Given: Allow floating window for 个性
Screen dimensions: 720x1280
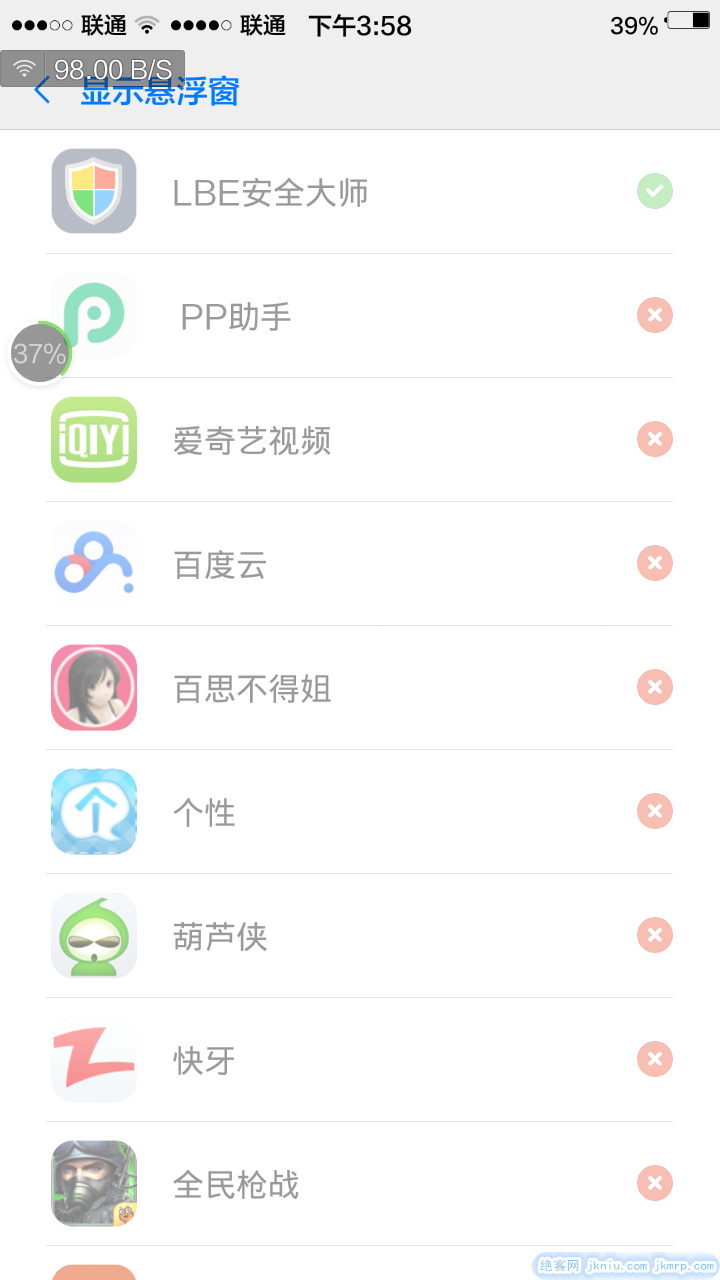Looking at the screenshot, I should (655, 811).
